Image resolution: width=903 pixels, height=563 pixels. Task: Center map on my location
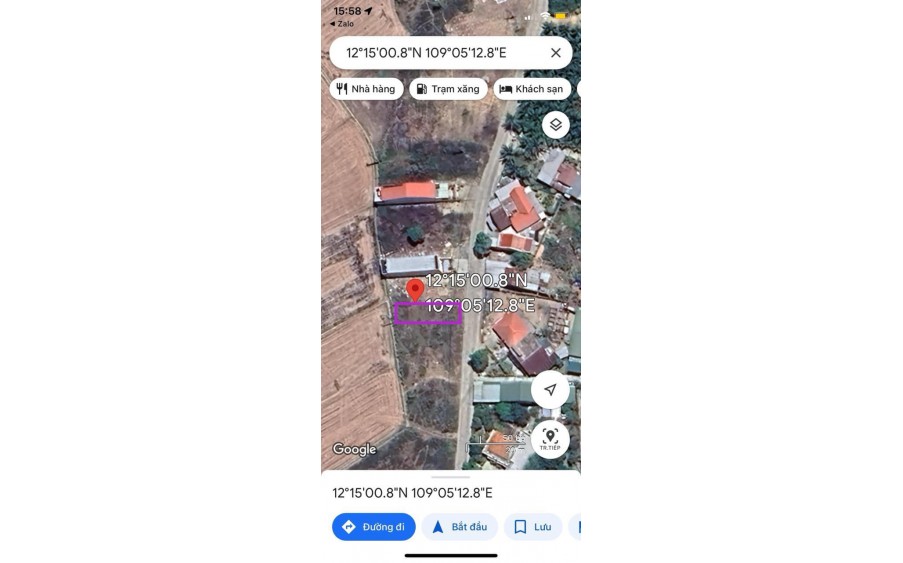(x=550, y=390)
